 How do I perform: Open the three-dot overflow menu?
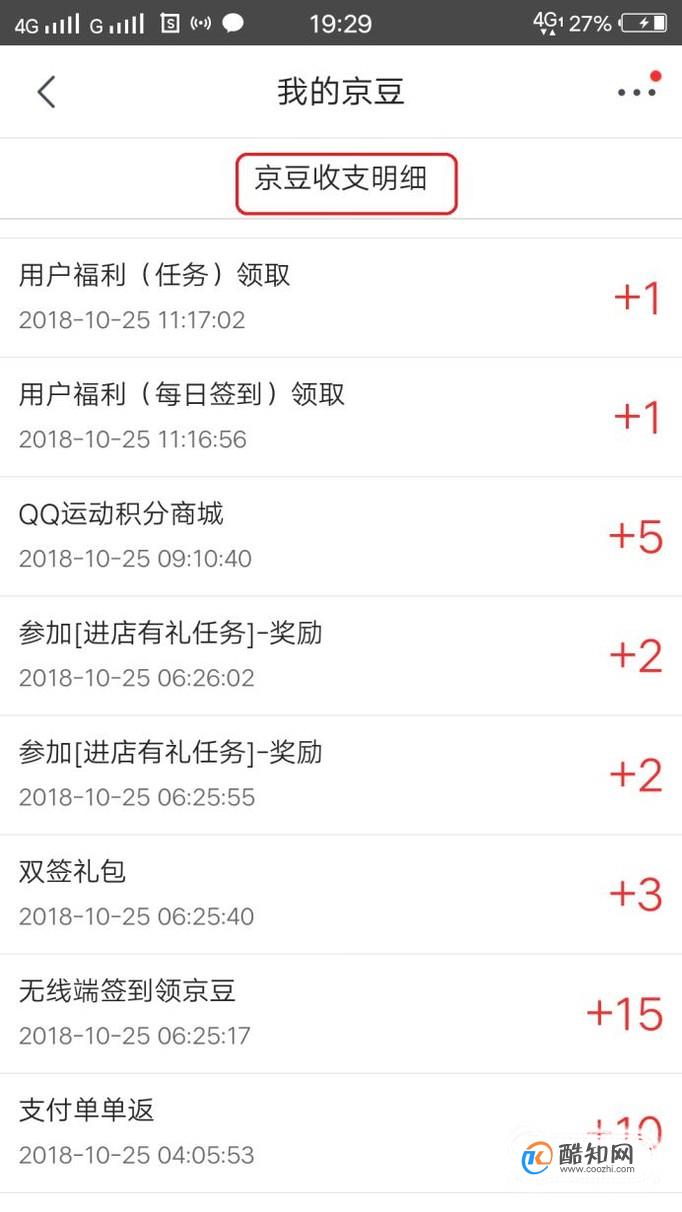click(637, 92)
